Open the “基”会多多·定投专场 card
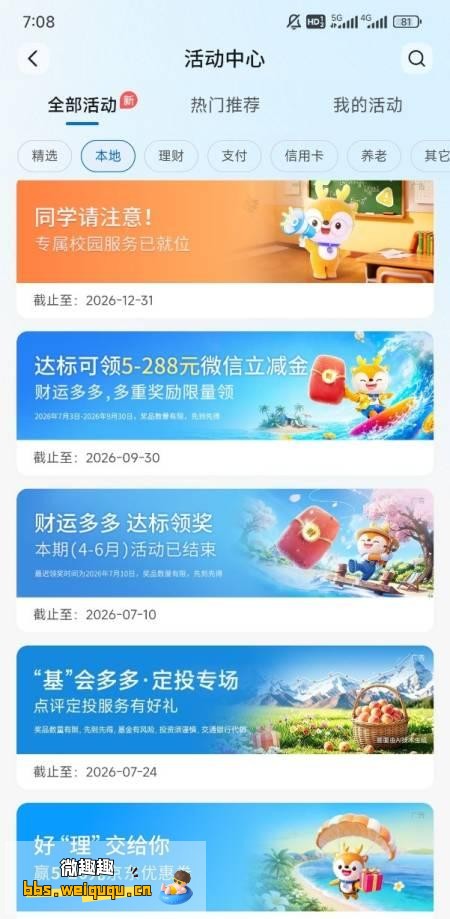This screenshot has height=919, width=450. click(x=225, y=717)
